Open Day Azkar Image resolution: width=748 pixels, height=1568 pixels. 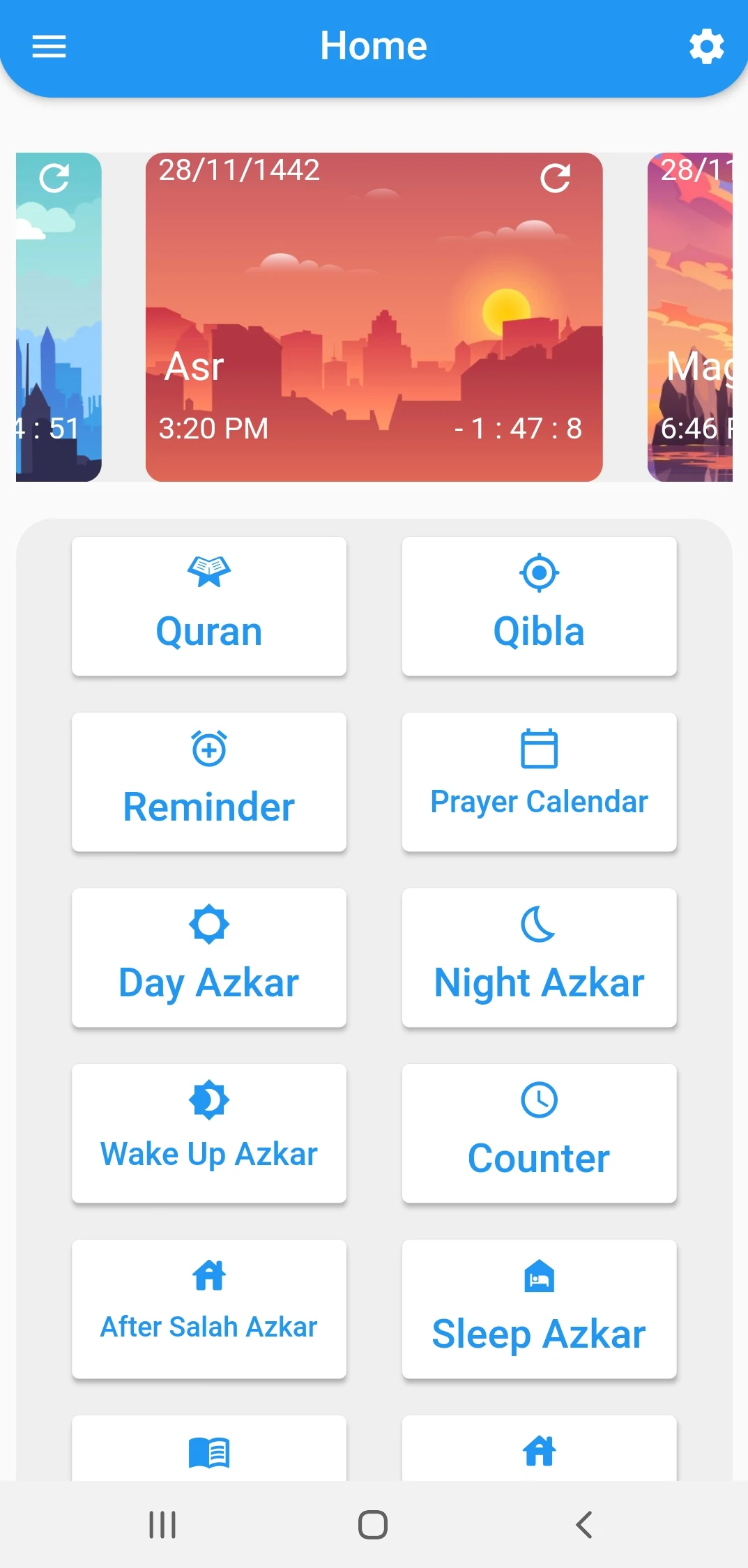[209, 957]
